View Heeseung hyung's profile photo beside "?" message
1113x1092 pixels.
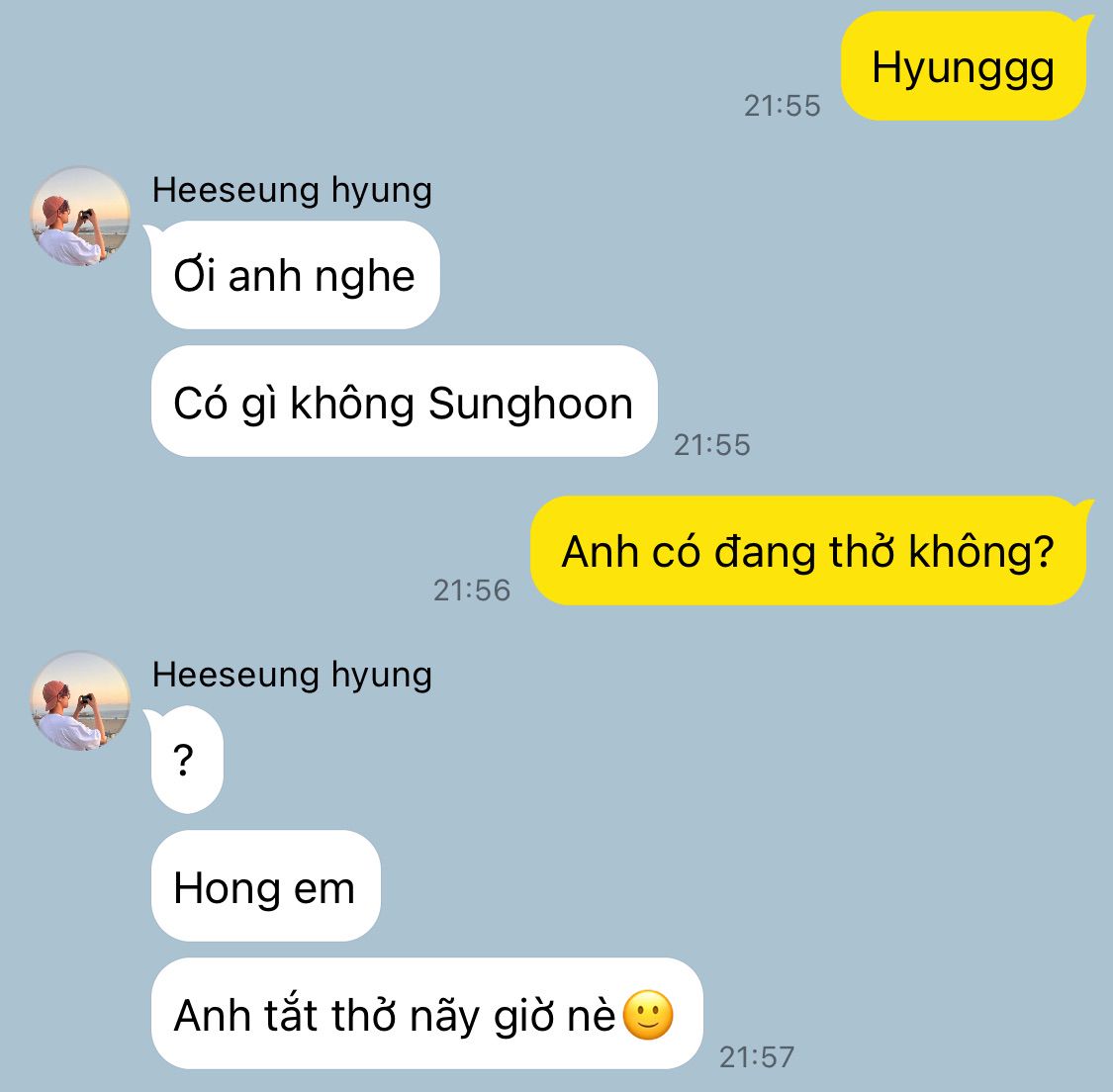(80, 701)
